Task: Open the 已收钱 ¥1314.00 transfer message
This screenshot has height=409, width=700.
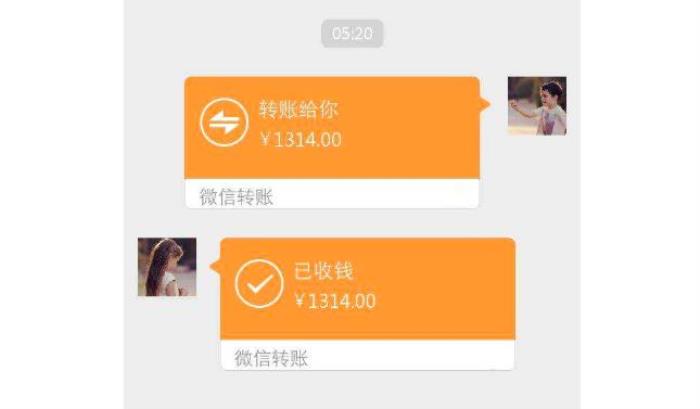Action: [x=367, y=288]
